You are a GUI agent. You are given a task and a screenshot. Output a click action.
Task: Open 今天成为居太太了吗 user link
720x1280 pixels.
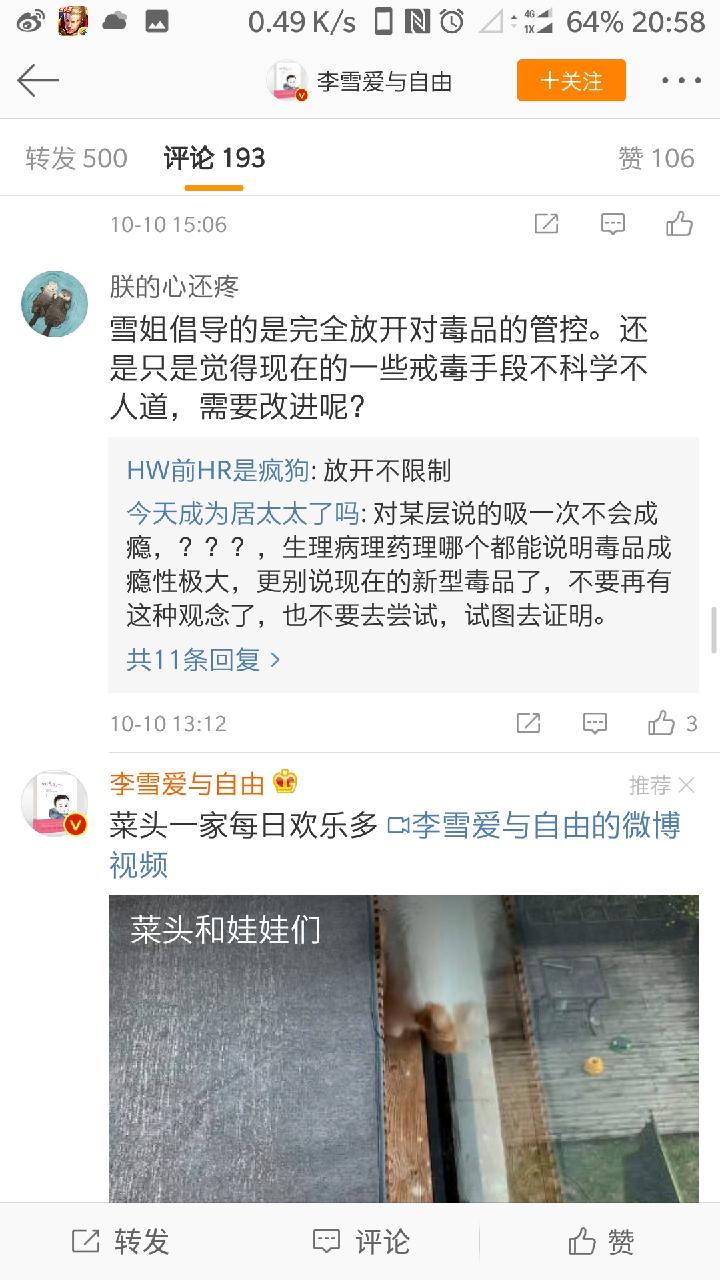(x=243, y=514)
